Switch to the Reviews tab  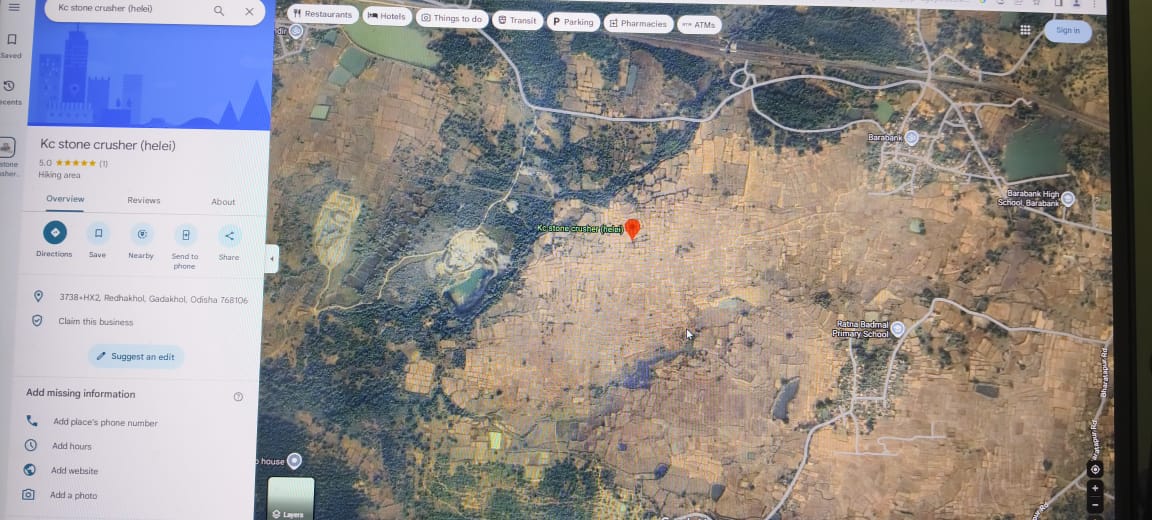pyautogui.click(x=144, y=200)
